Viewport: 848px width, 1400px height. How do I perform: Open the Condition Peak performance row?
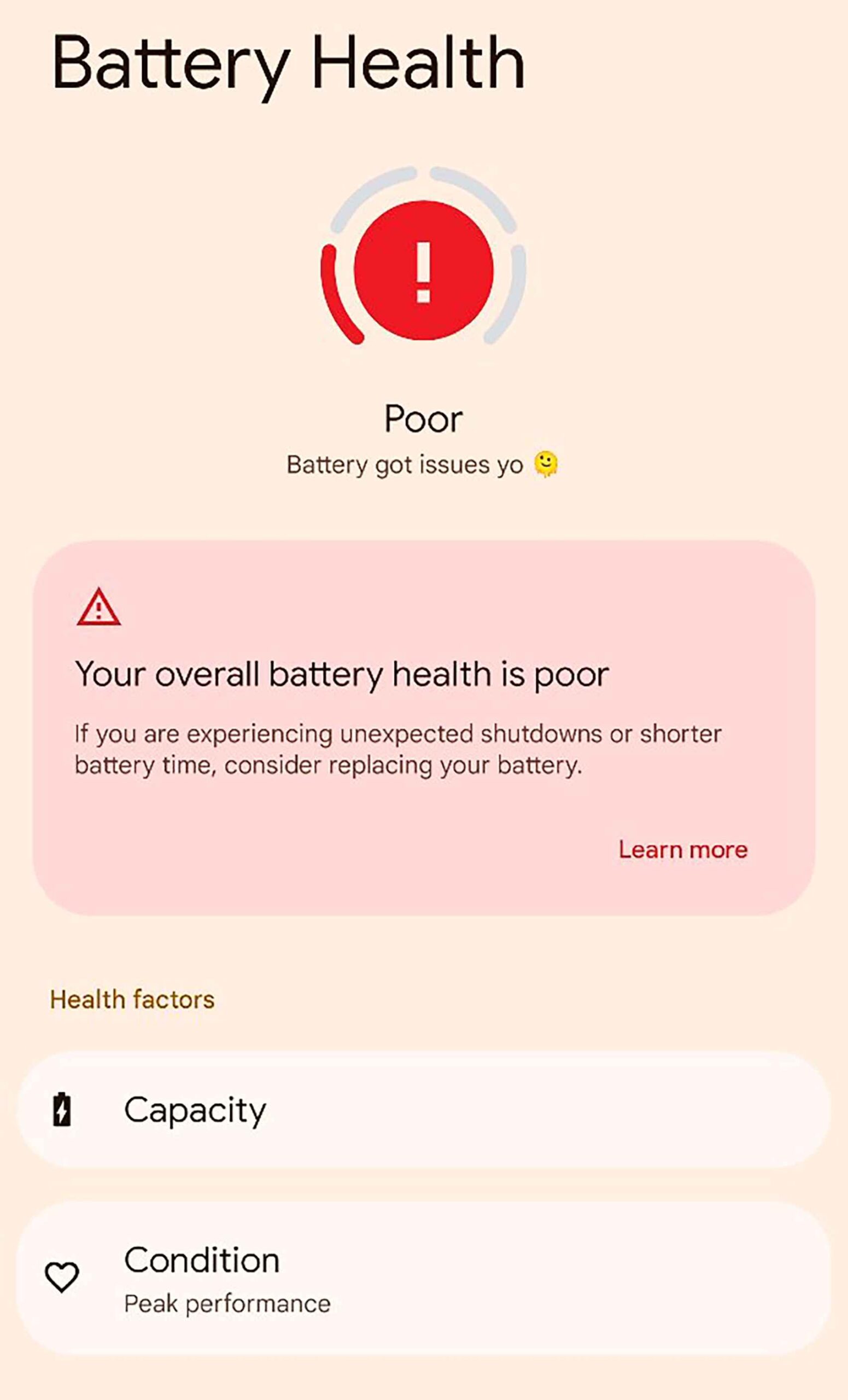click(423, 1279)
